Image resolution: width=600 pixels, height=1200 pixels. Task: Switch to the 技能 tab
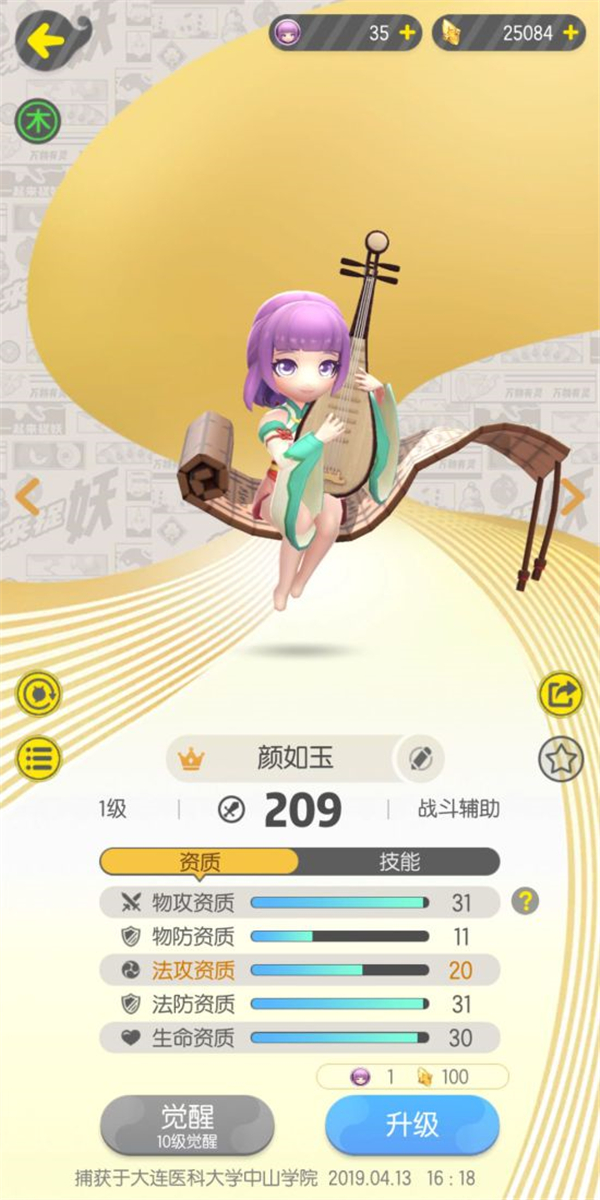click(x=399, y=862)
